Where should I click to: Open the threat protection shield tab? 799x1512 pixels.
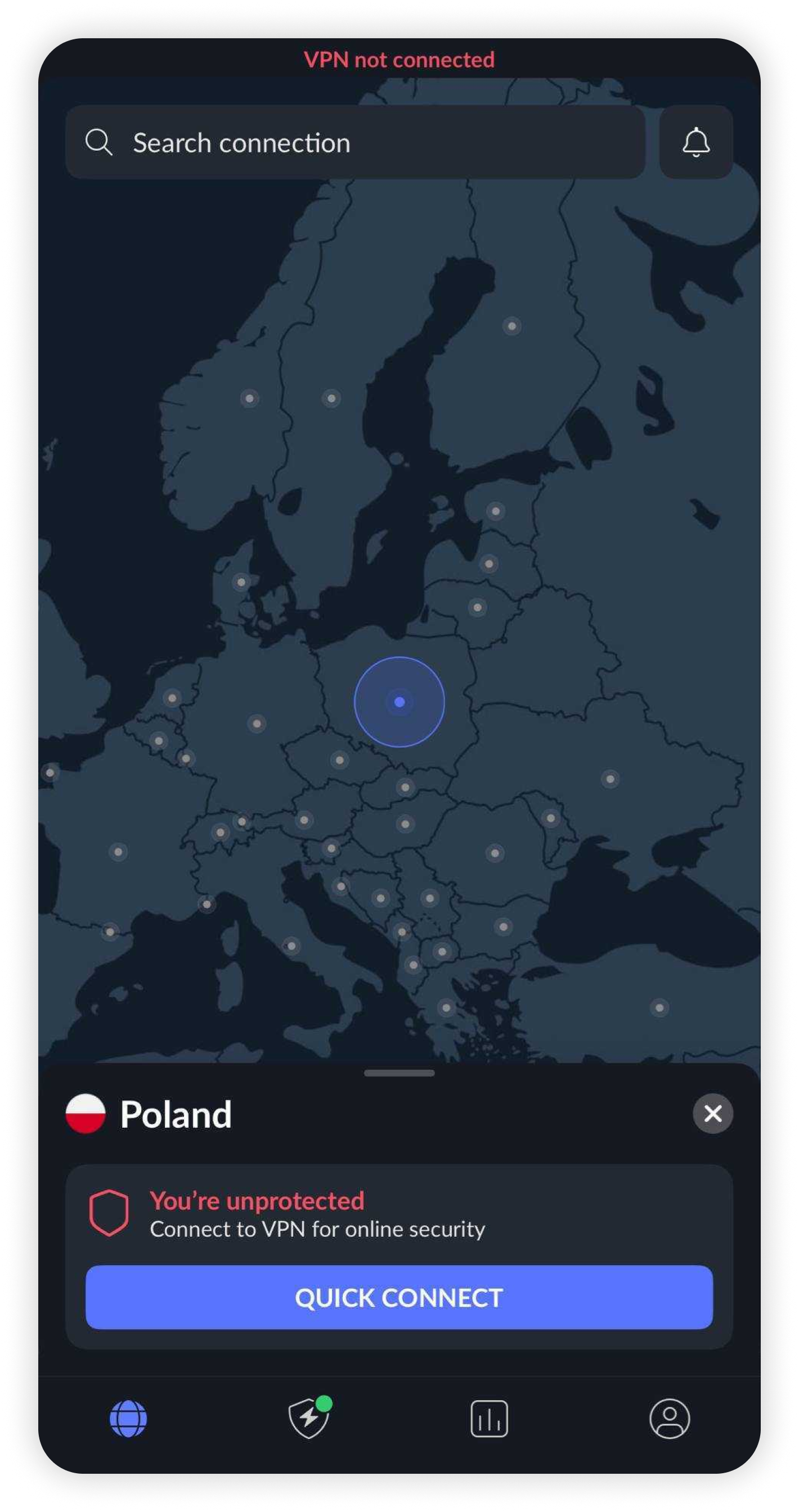point(309,1419)
